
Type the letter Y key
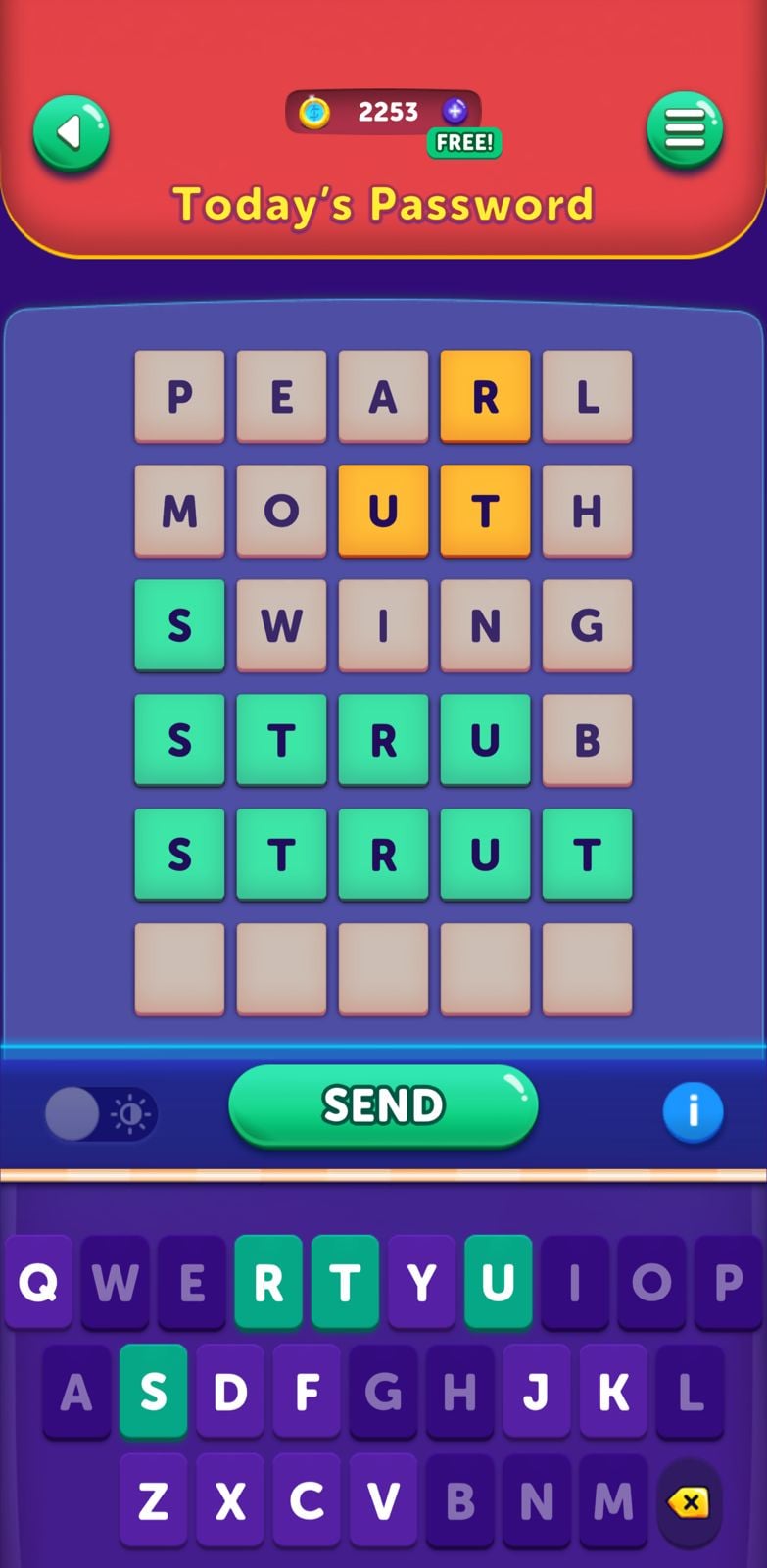coord(421,1282)
